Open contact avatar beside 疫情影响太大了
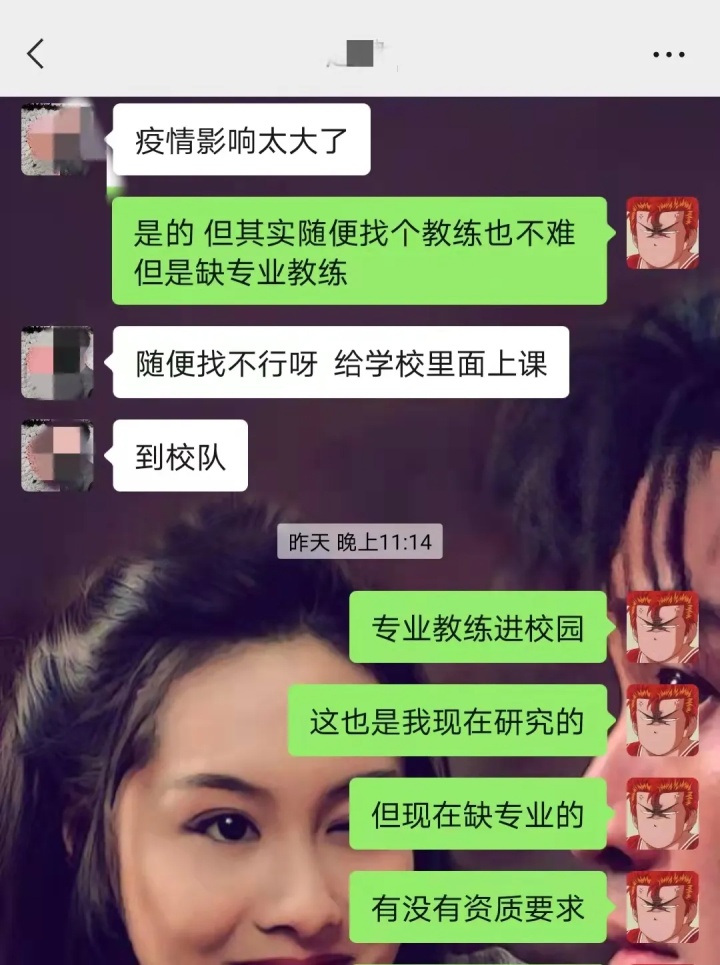 coord(57,140)
